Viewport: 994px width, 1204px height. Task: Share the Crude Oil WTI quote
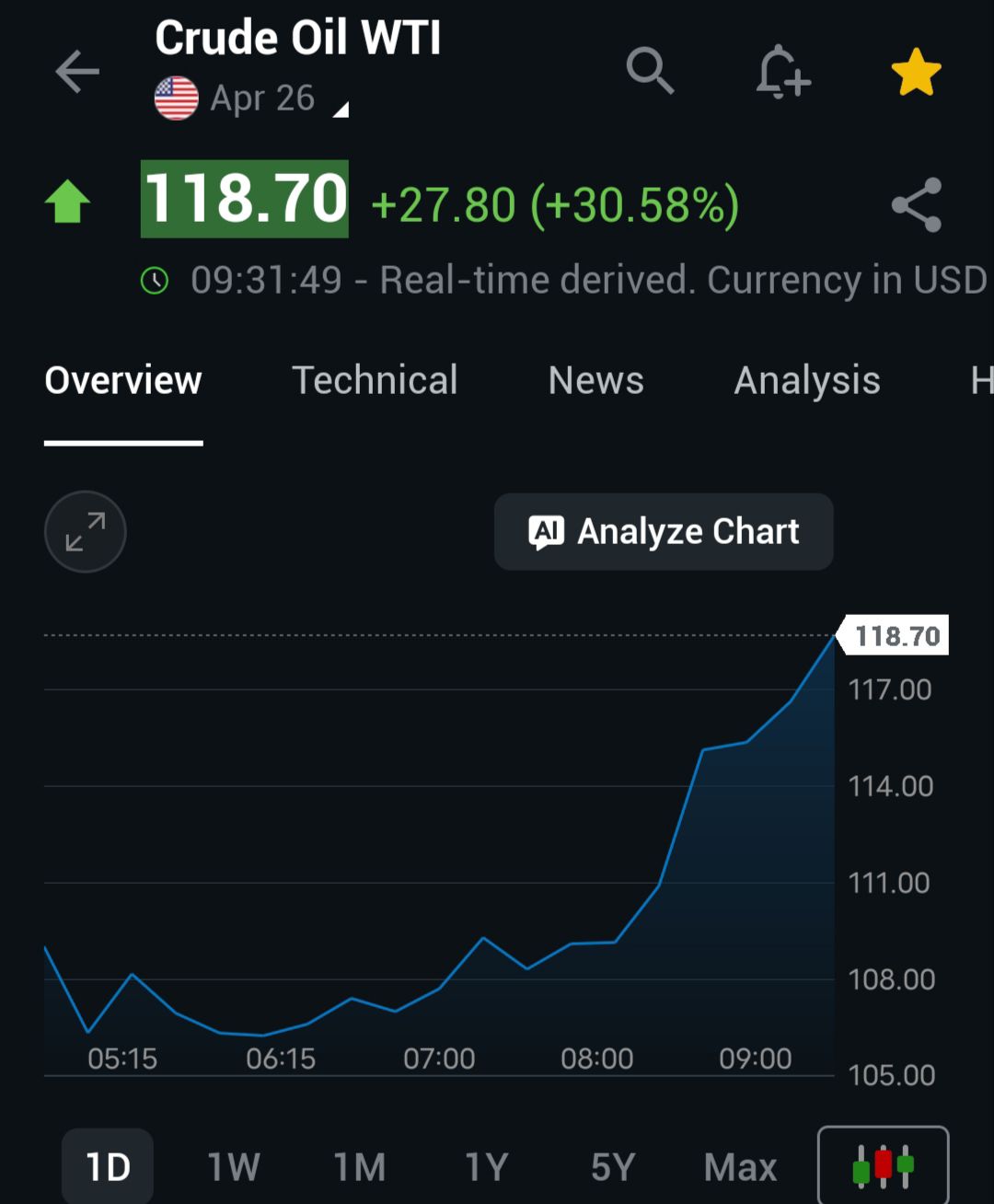point(917,204)
